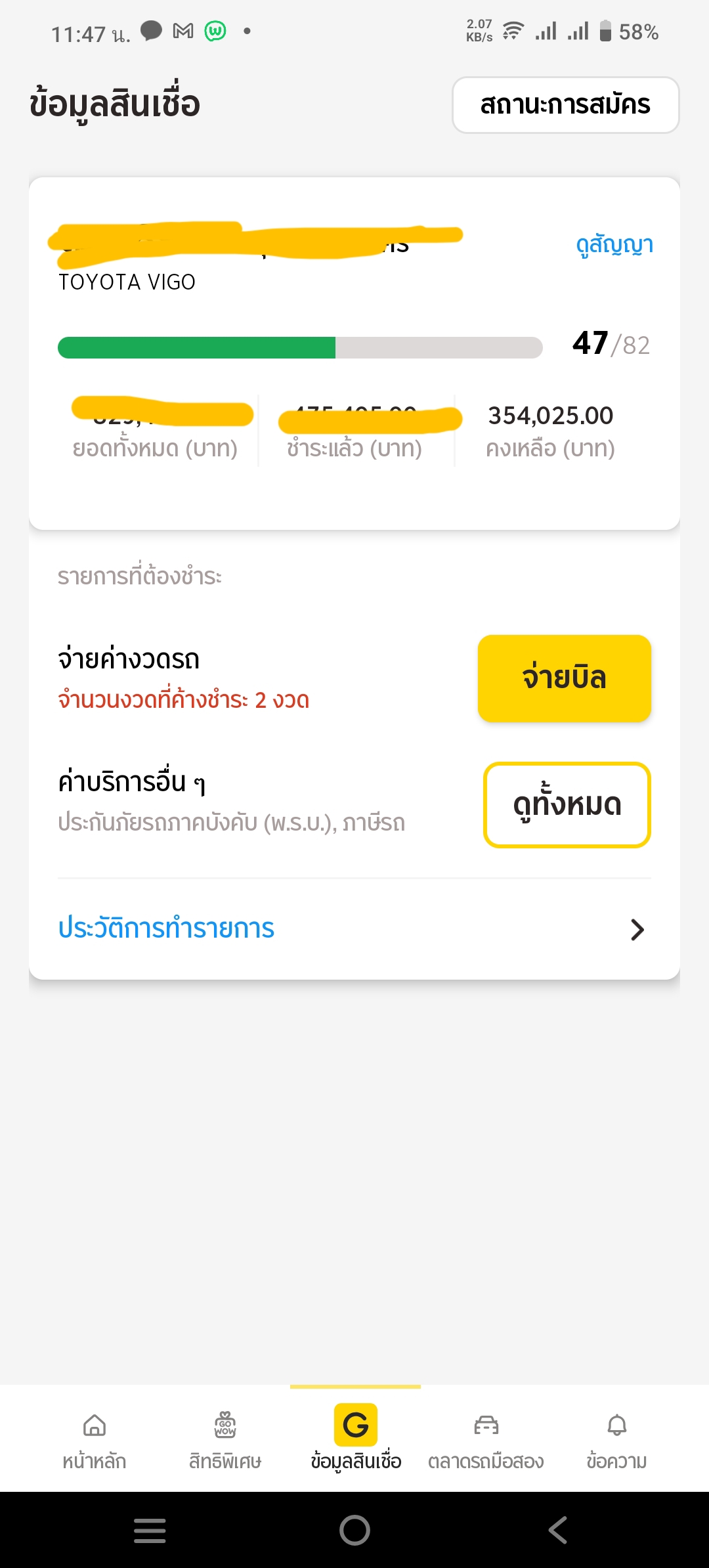Go back using the system back button
709x1568 pixels.
(x=557, y=1530)
